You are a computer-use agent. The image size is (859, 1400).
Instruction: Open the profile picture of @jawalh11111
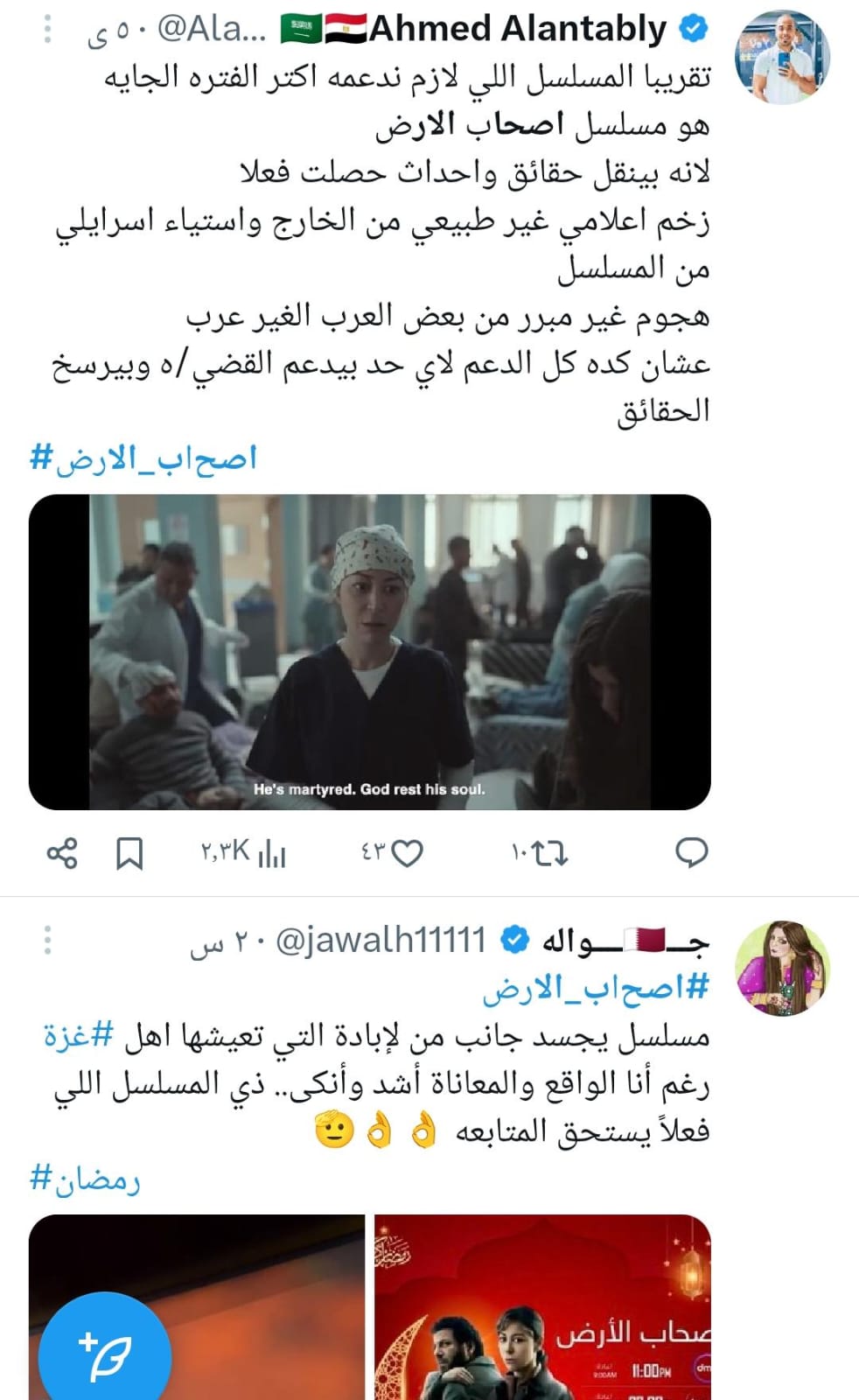782,968
